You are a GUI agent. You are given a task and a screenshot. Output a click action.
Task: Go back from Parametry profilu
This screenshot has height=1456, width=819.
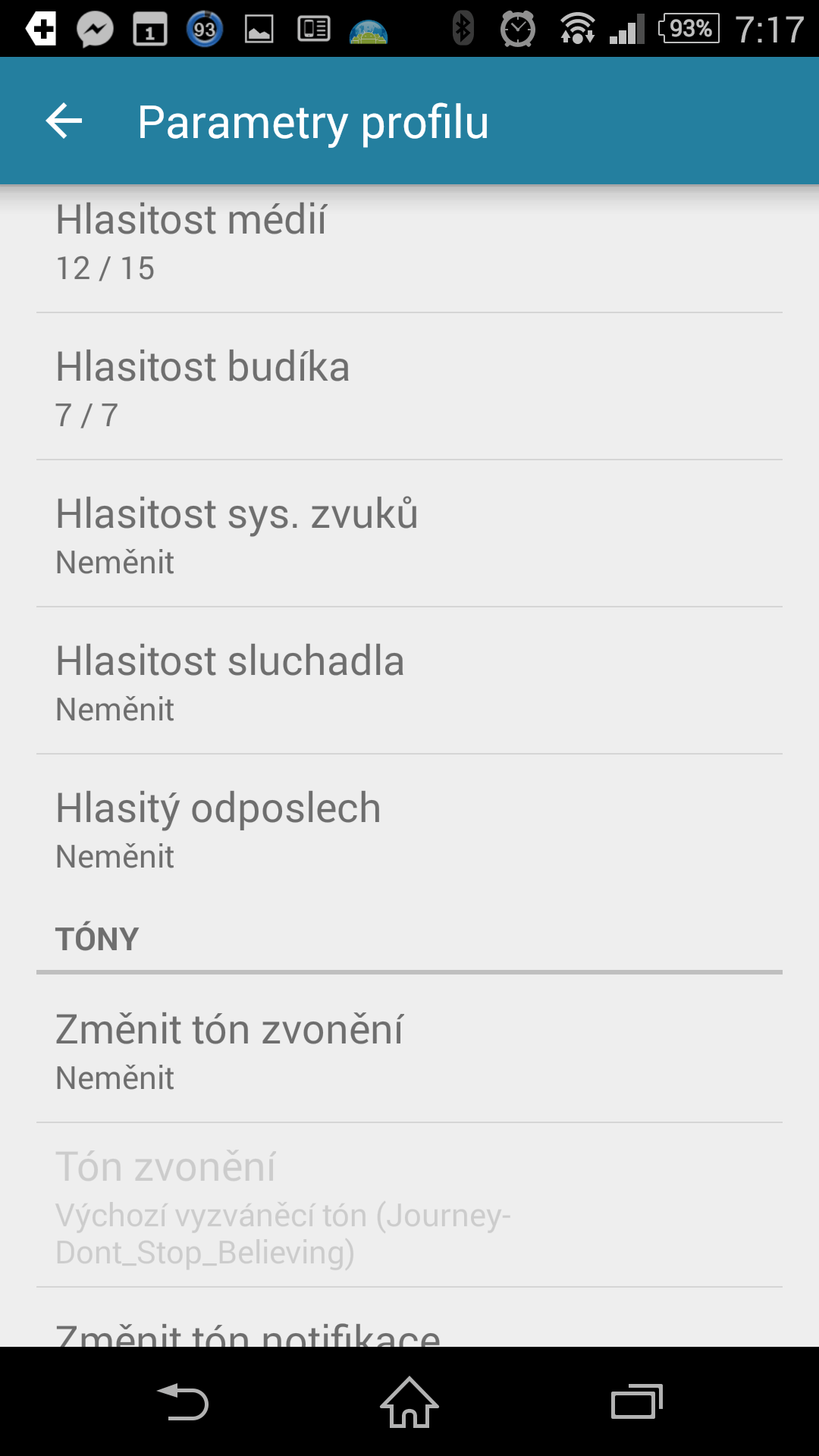[x=64, y=121]
